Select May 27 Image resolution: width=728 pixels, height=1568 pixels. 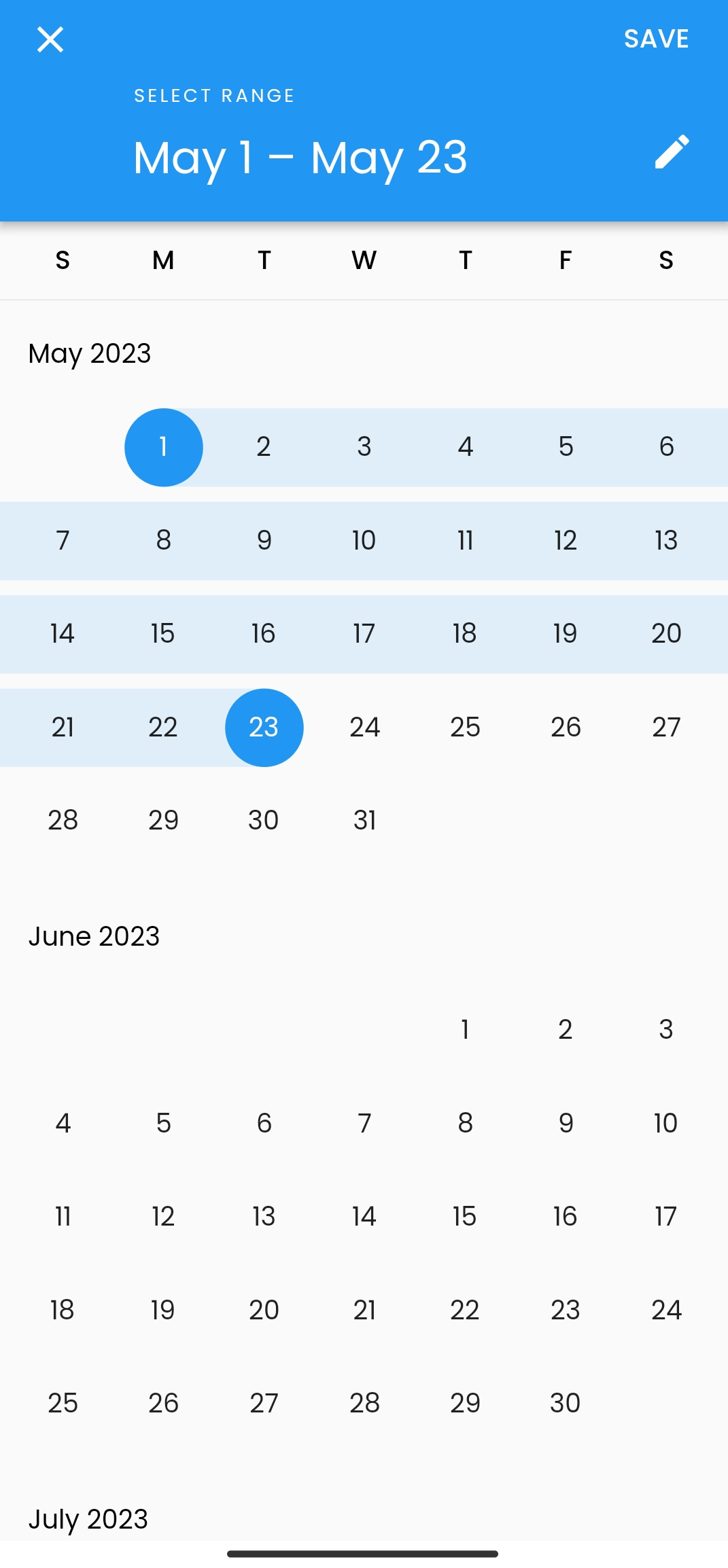(x=666, y=728)
